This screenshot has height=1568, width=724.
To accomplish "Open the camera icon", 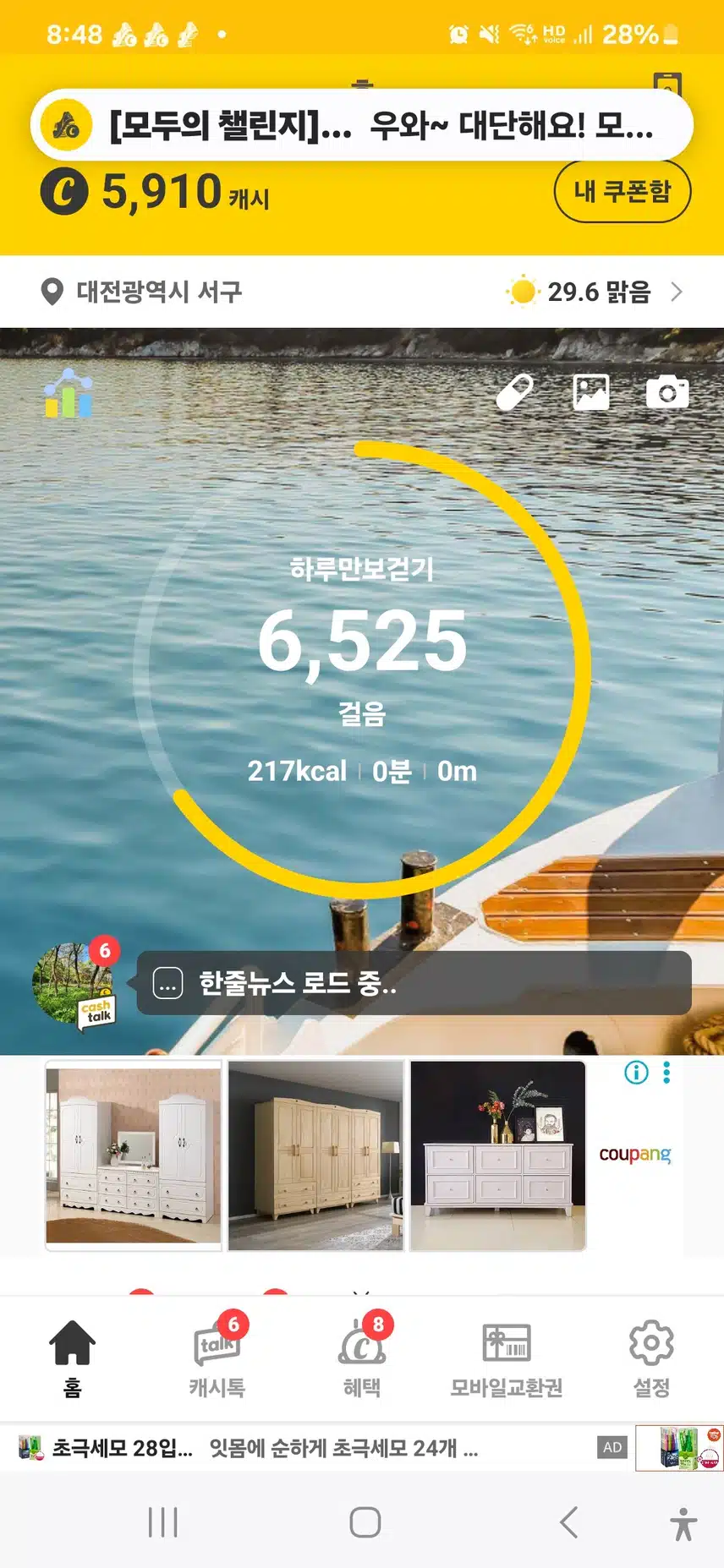I will coord(667,393).
